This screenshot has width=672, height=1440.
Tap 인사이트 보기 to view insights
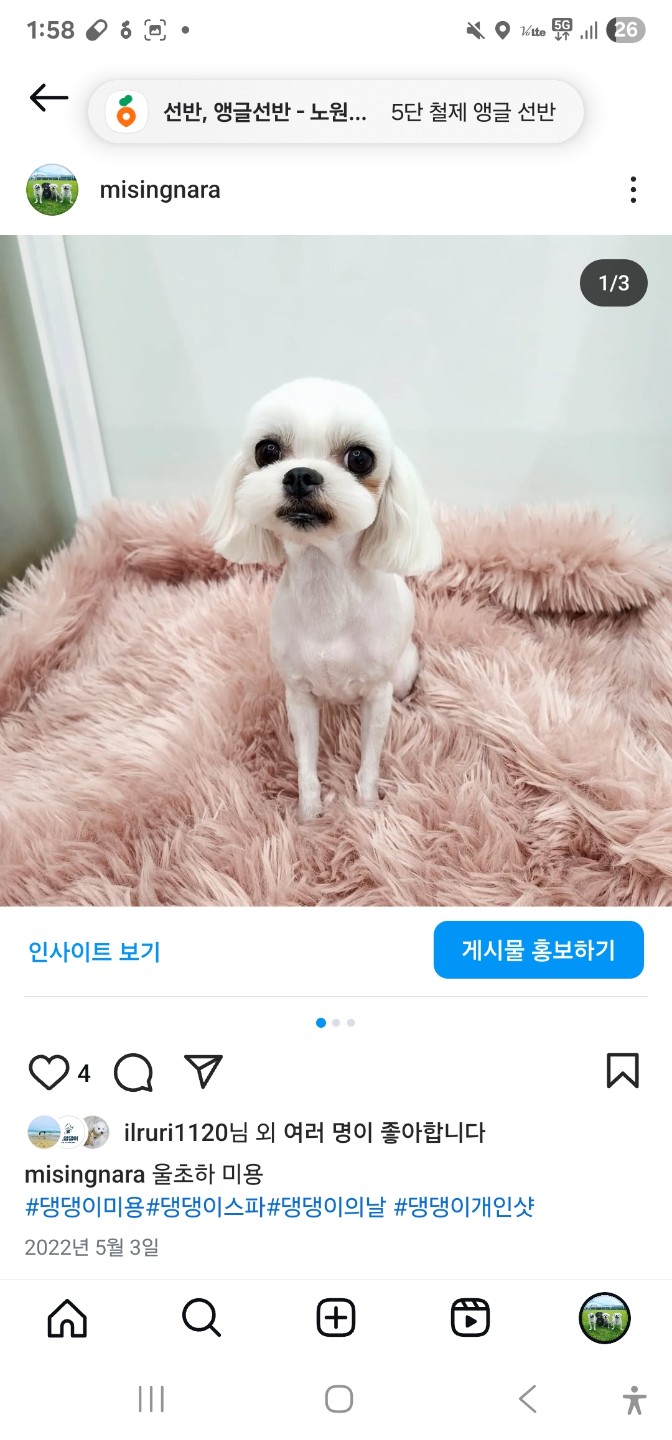pyautogui.click(x=94, y=951)
